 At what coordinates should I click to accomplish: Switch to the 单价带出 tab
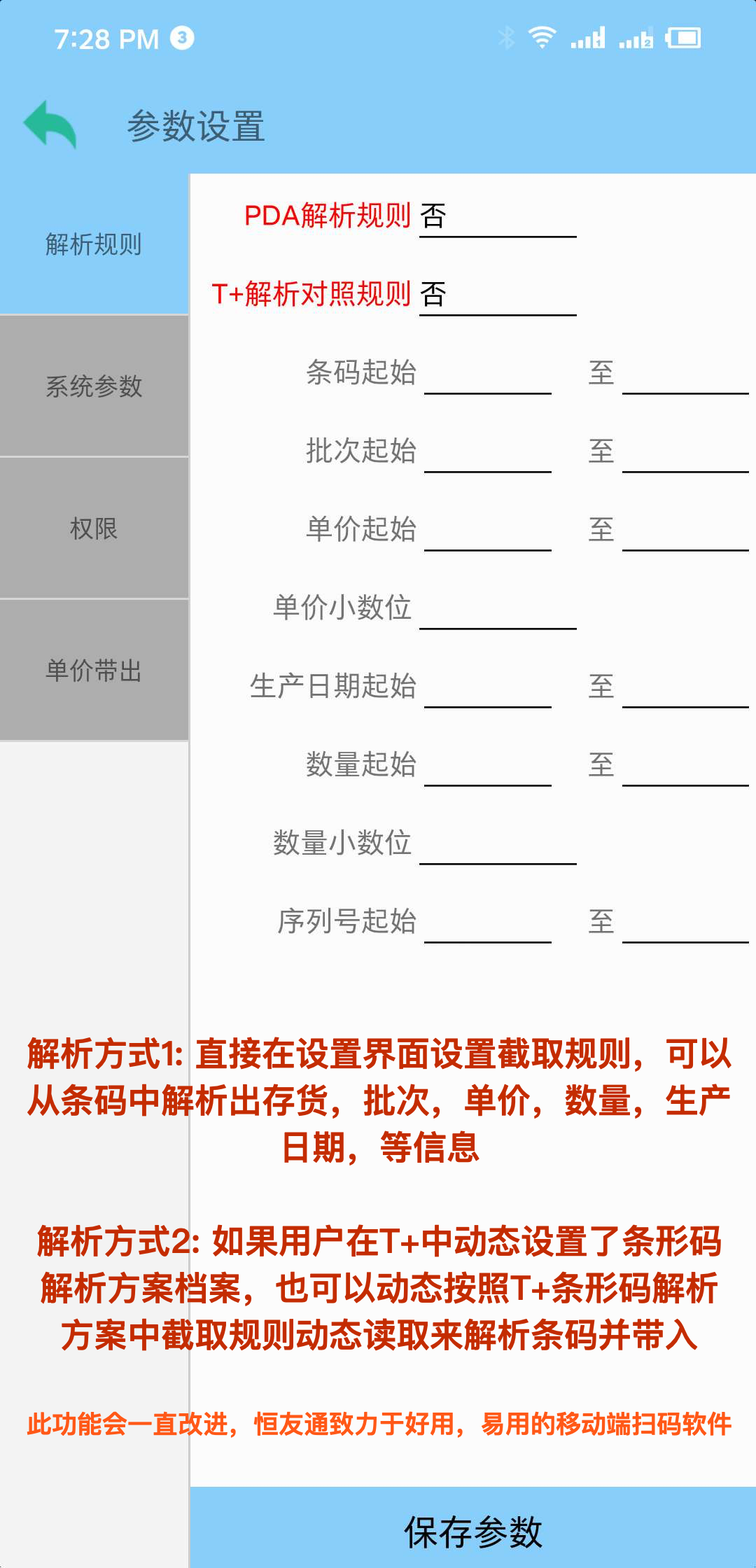coord(94,671)
